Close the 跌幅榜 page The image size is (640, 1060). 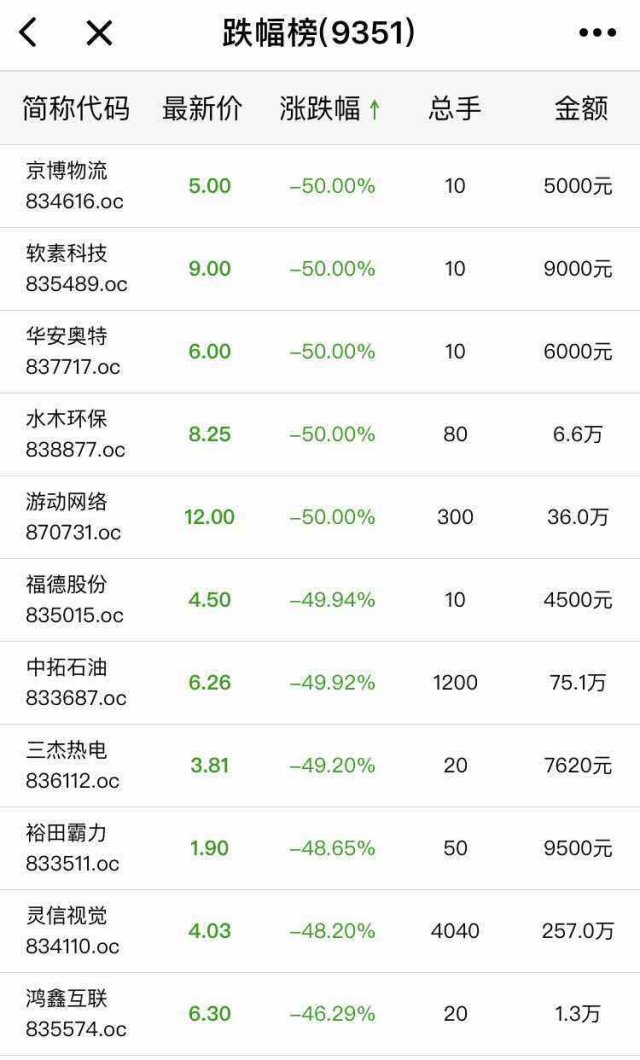[x=98, y=34]
